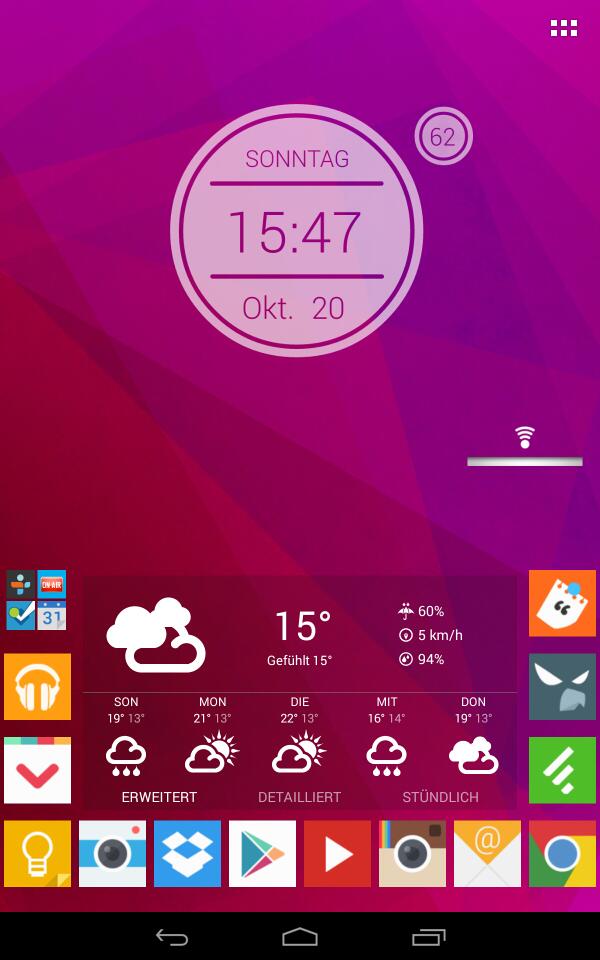Open the orange calendar quotes app

coord(562,603)
